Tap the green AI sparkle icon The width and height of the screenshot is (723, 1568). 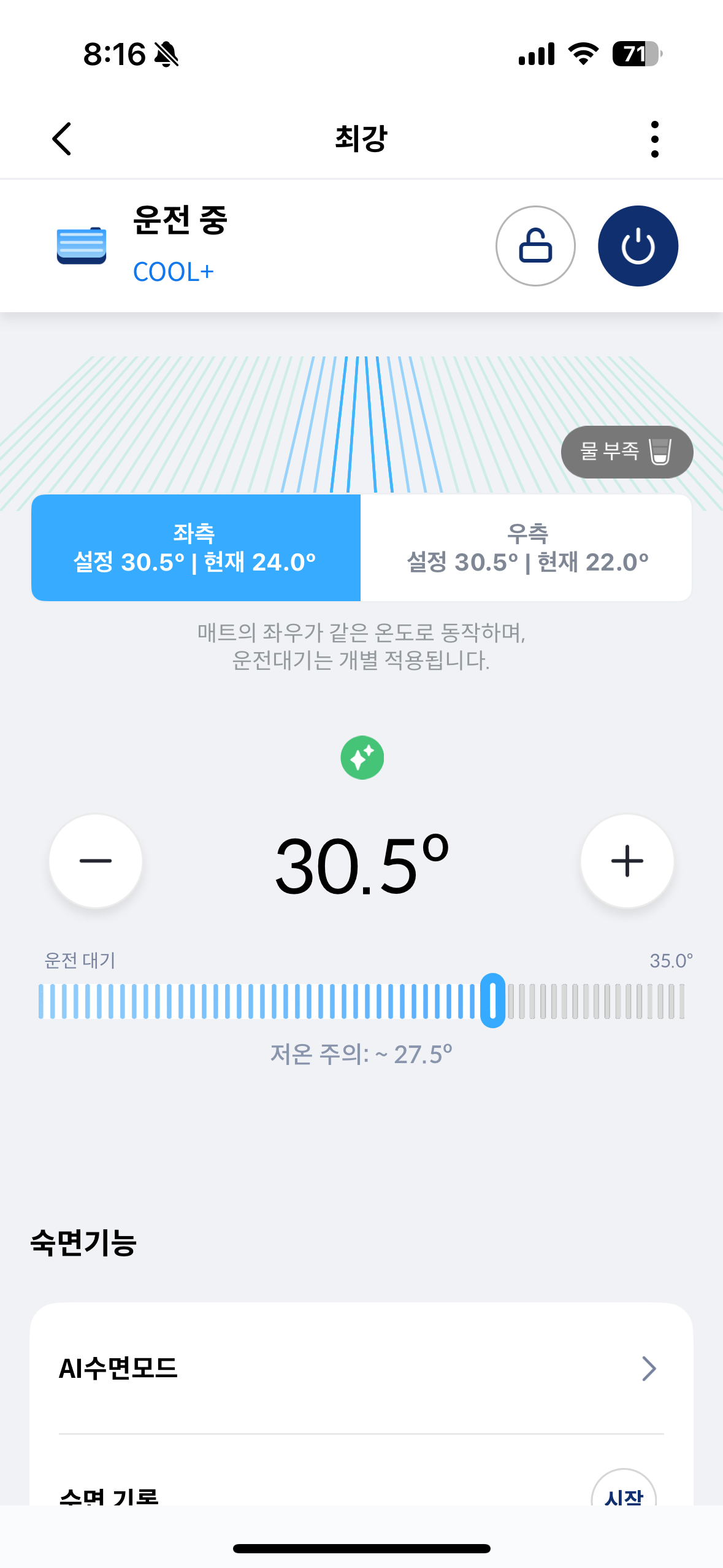(362, 758)
